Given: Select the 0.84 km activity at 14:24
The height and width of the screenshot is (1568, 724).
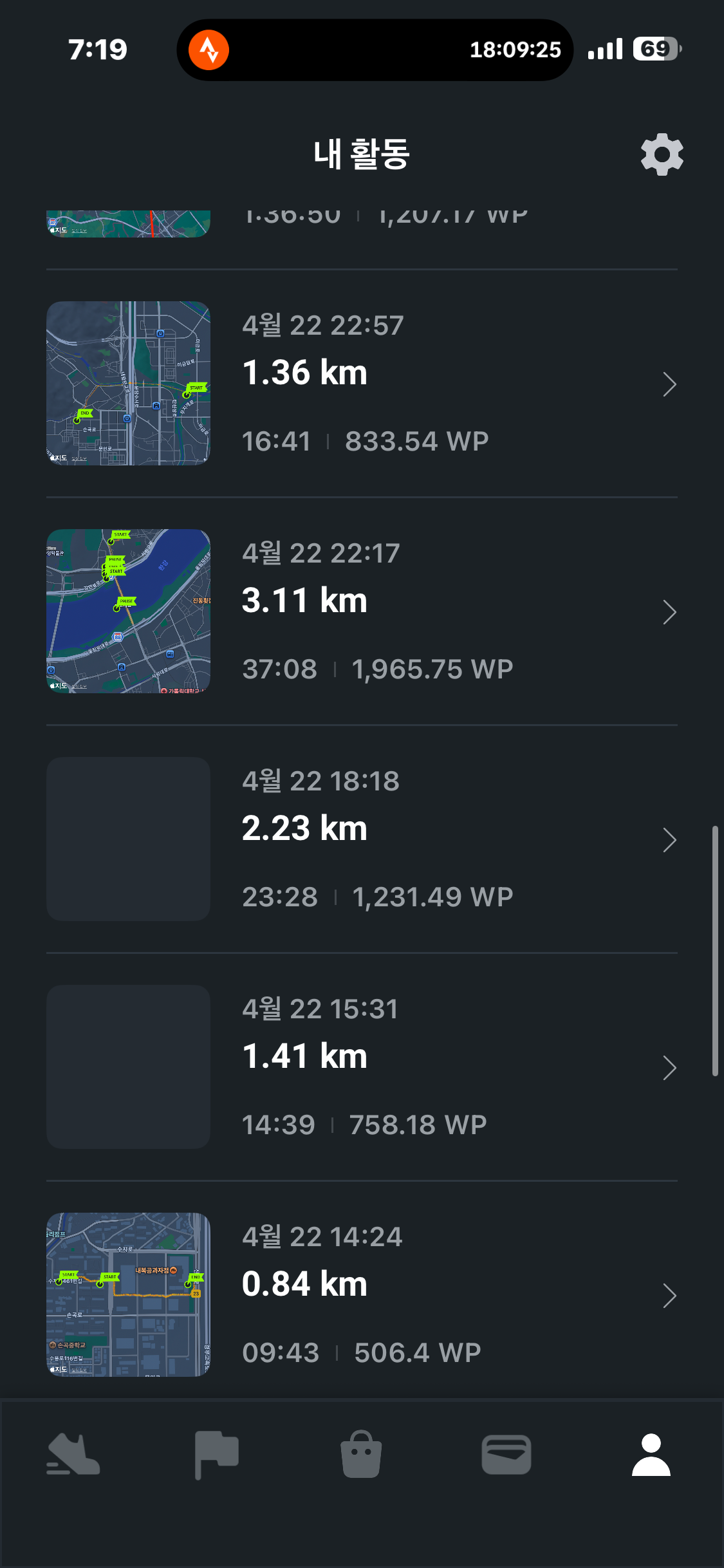Looking at the screenshot, I should [x=362, y=1295].
